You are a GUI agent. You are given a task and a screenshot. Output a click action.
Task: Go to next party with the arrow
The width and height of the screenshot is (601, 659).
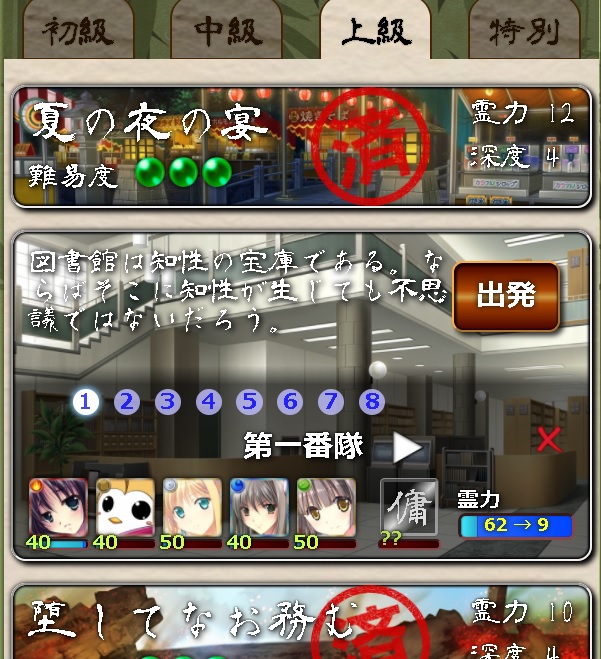click(x=406, y=446)
